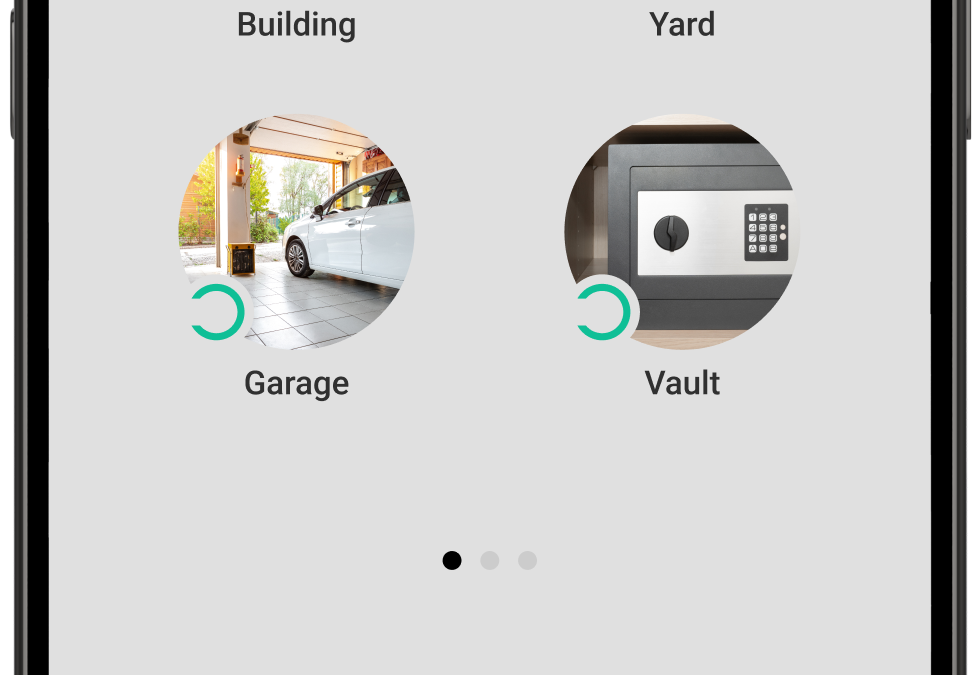Image resolution: width=980 pixels, height=675 pixels.
Task: Select the Vault group tile
Action: point(682,232)
